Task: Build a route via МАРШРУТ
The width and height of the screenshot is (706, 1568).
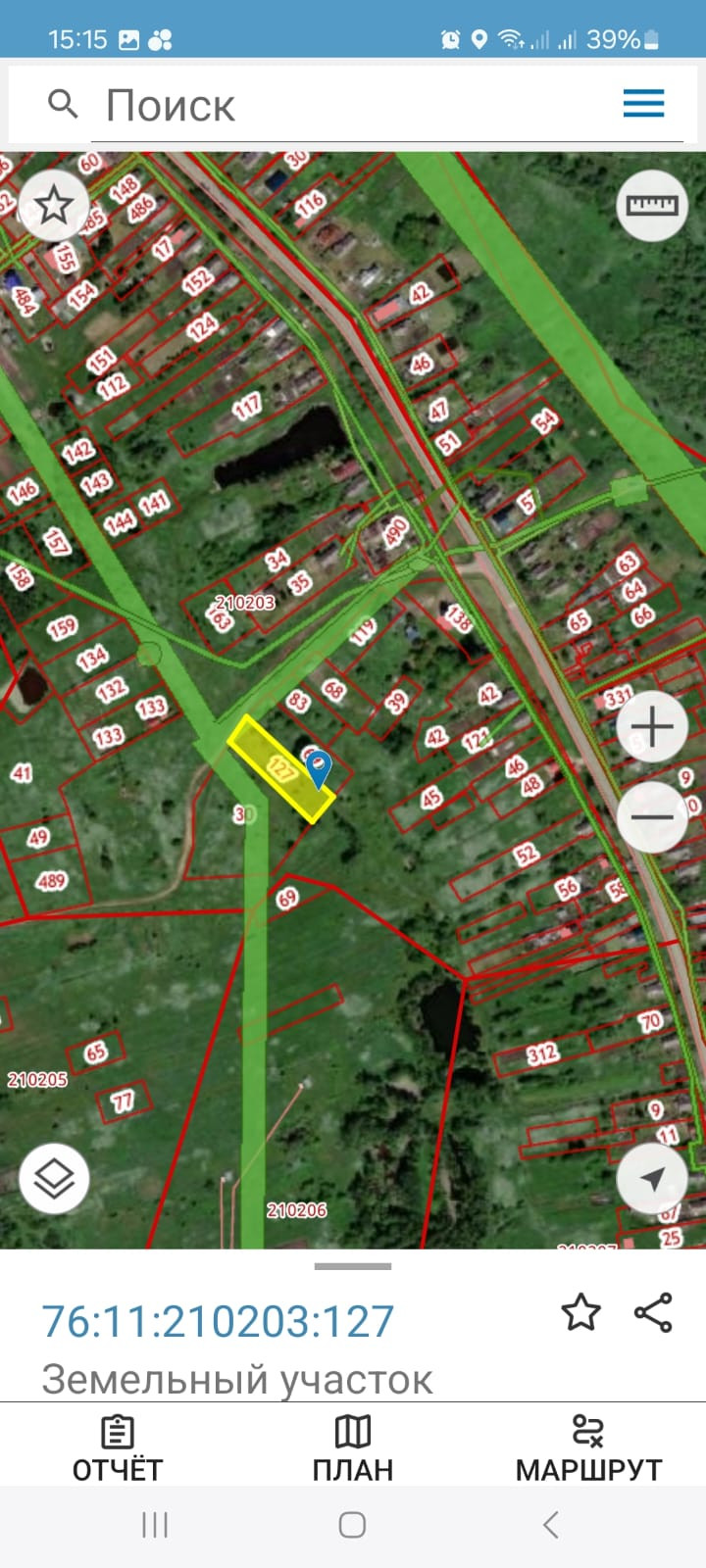Action: coord(588,1448)
